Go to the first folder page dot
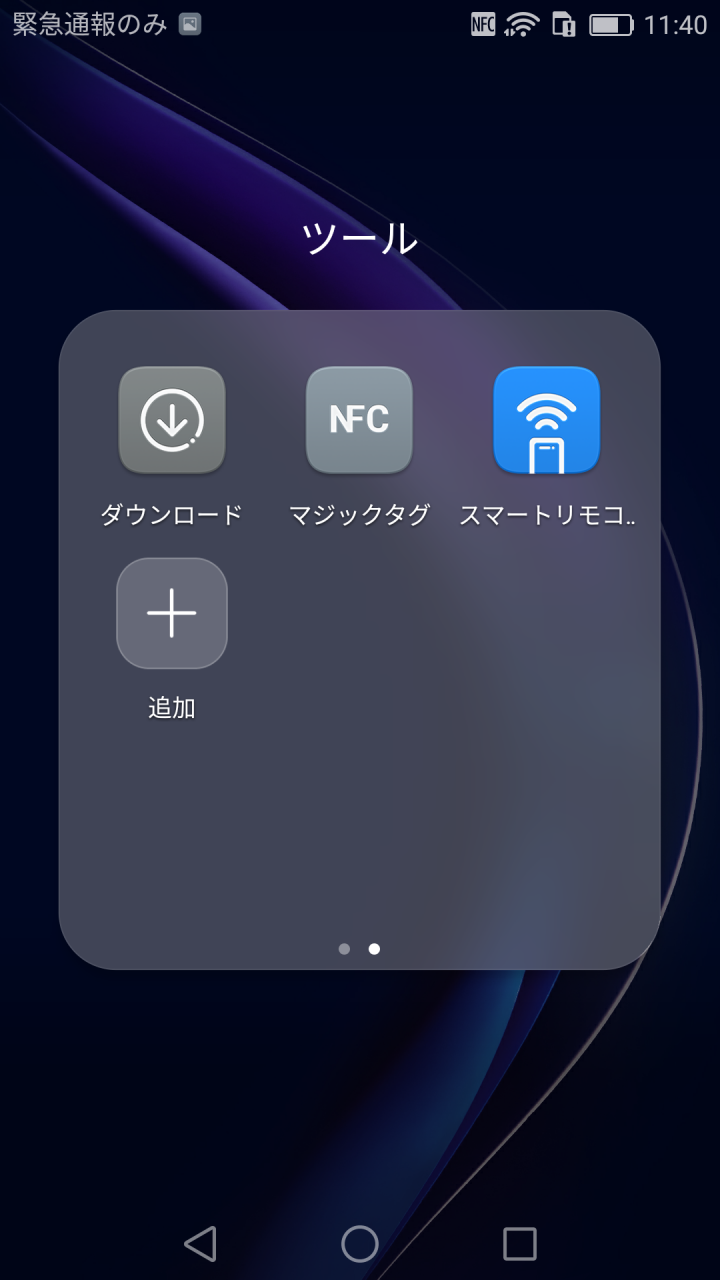720x1280 pixels. [x=344, y=949]
